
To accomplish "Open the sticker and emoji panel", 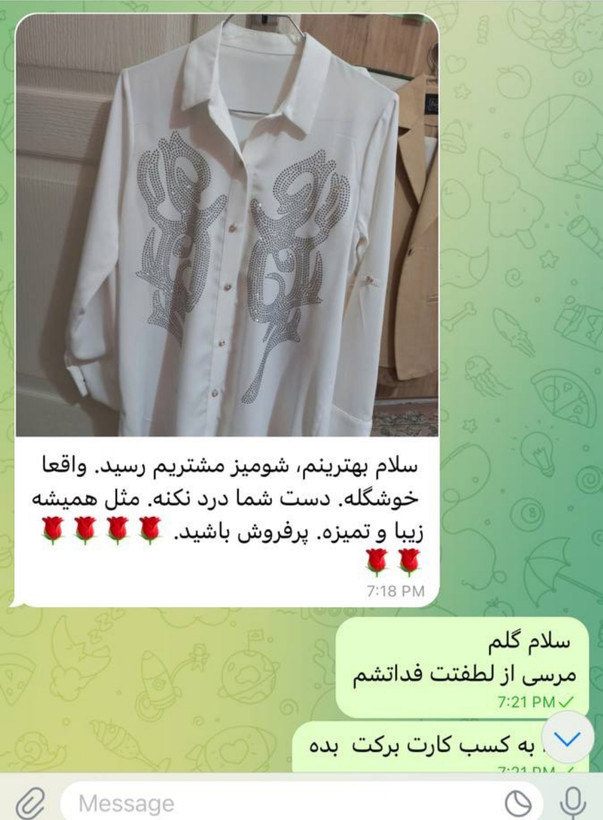I will (x=518, y=802).
